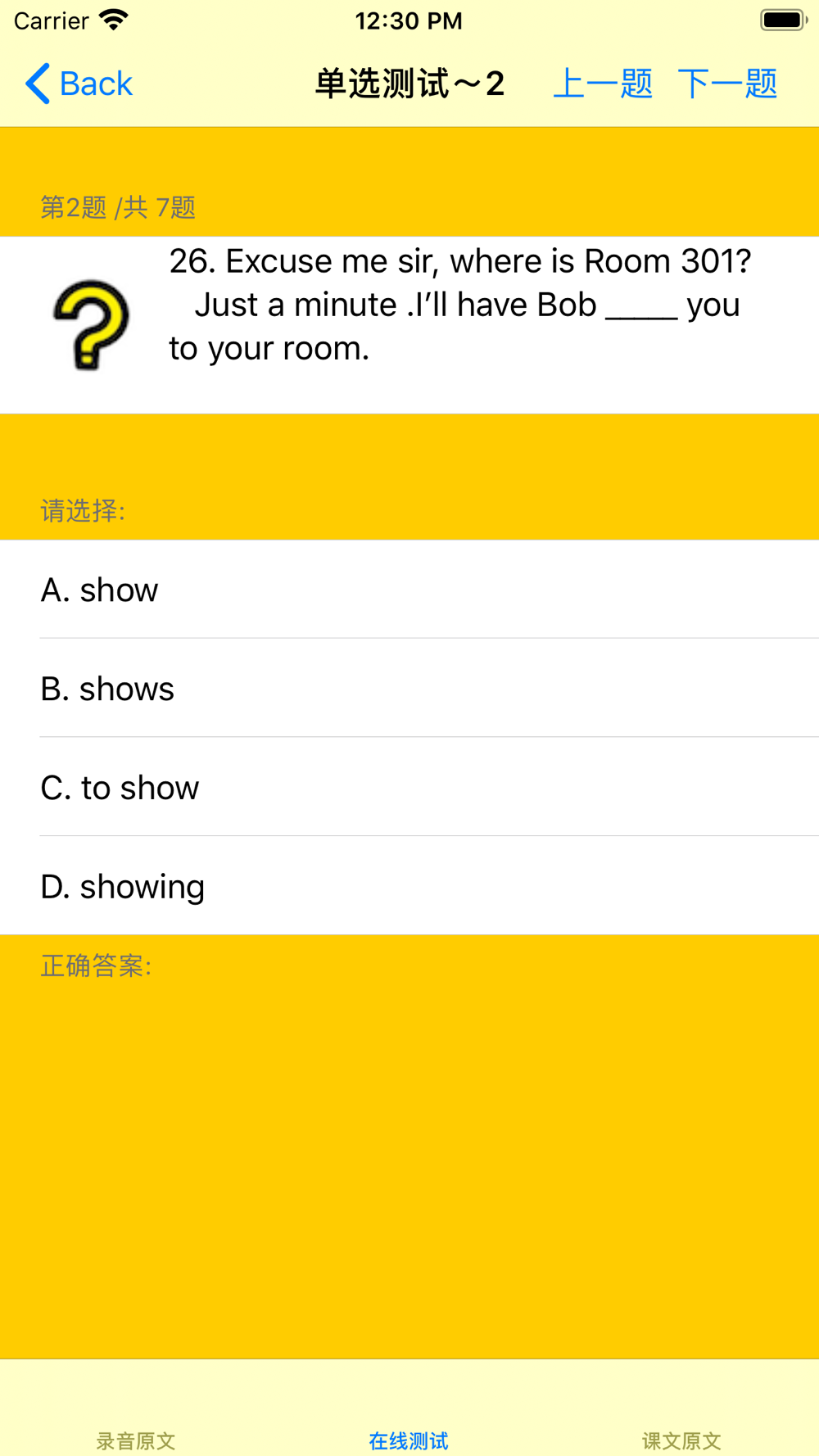Go back to the previous screen
This screenshot has height=1456, width=819.
coord(79,84)
